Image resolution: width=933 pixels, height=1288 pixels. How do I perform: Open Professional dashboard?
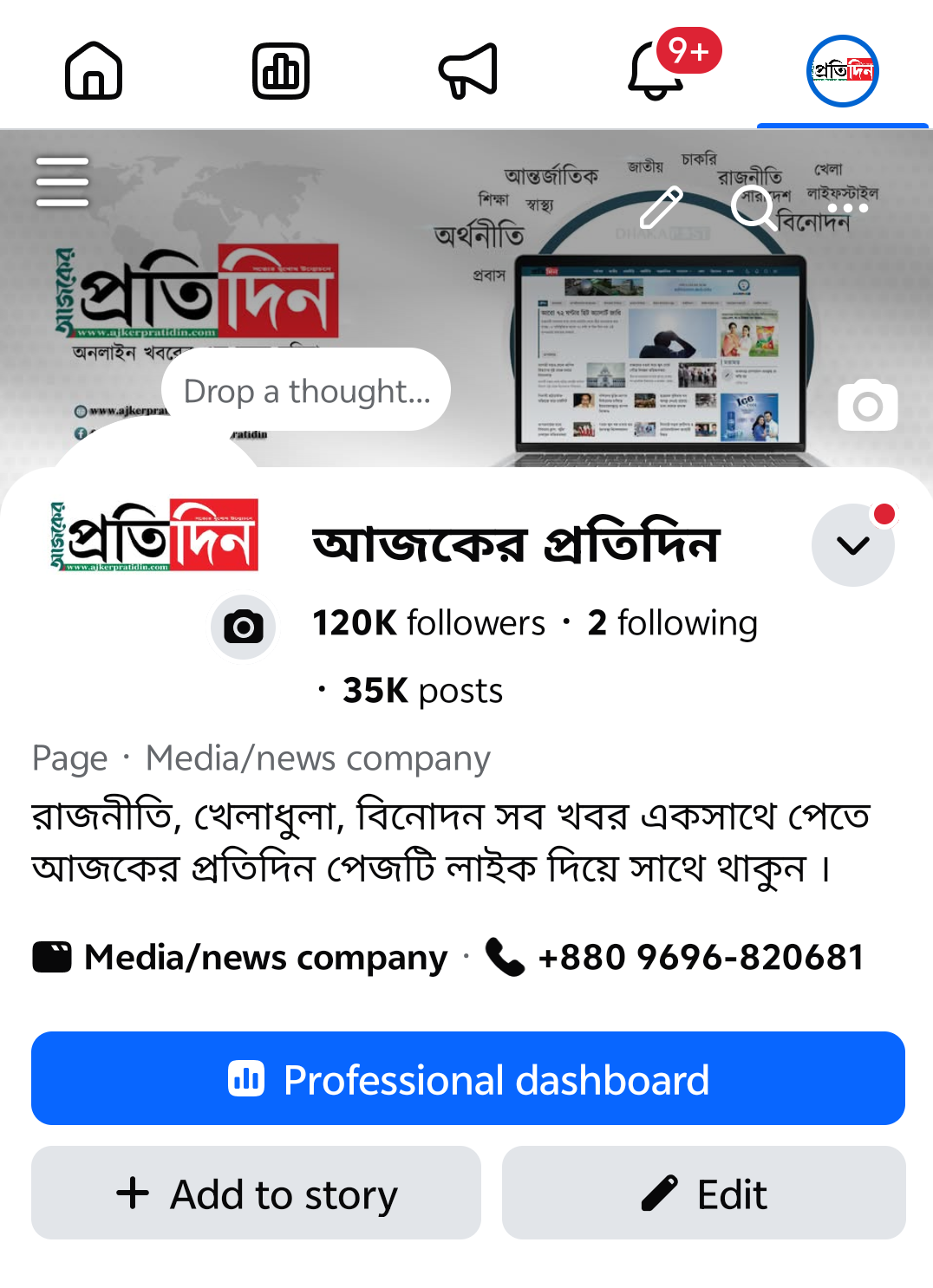pos(468,1079)
